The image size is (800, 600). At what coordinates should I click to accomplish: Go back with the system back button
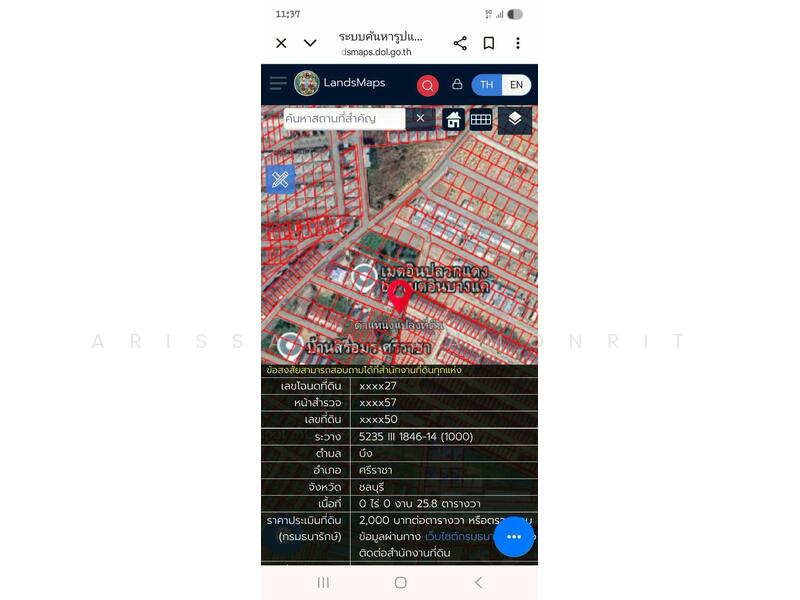click(478, 582)
